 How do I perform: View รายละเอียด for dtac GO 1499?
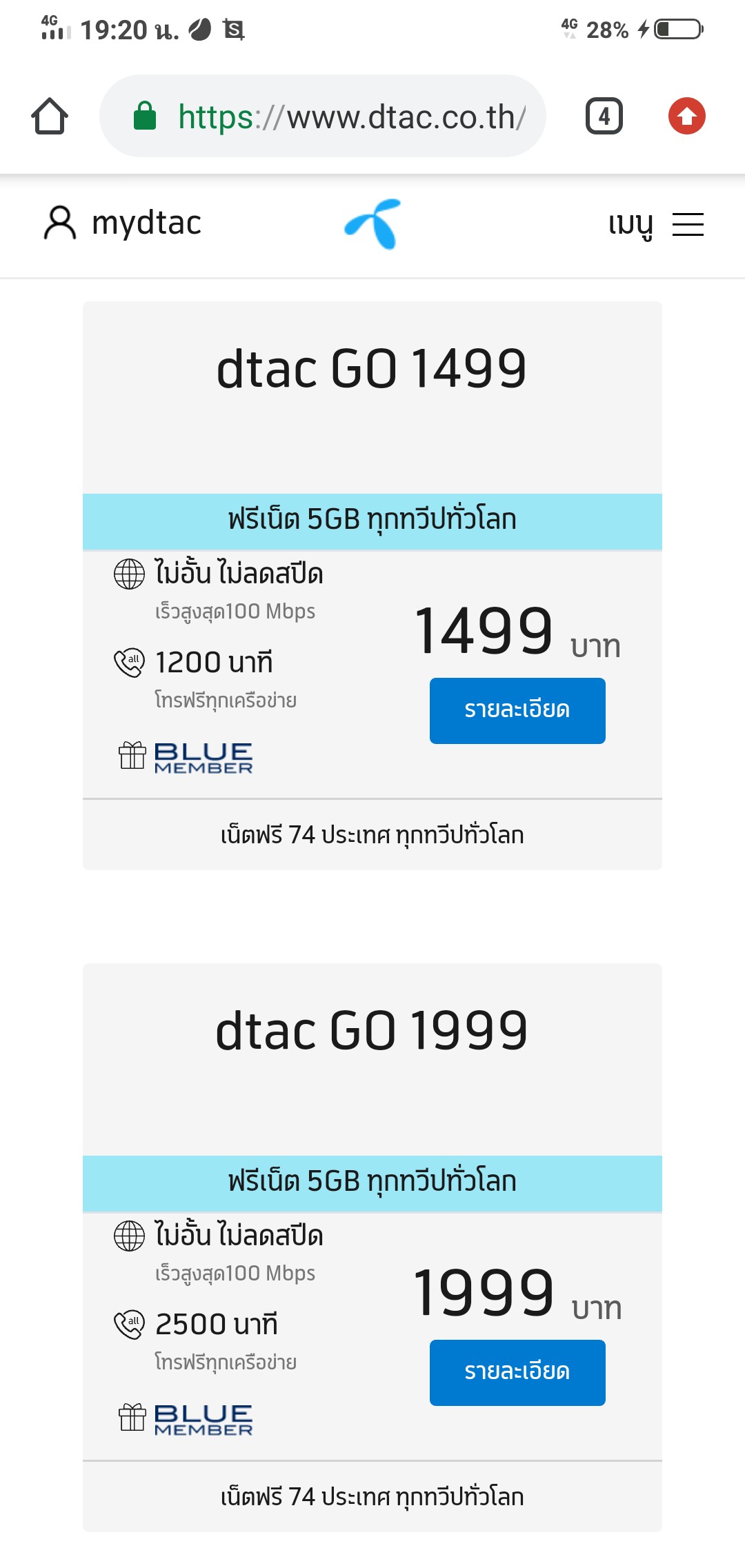(517, 711)
